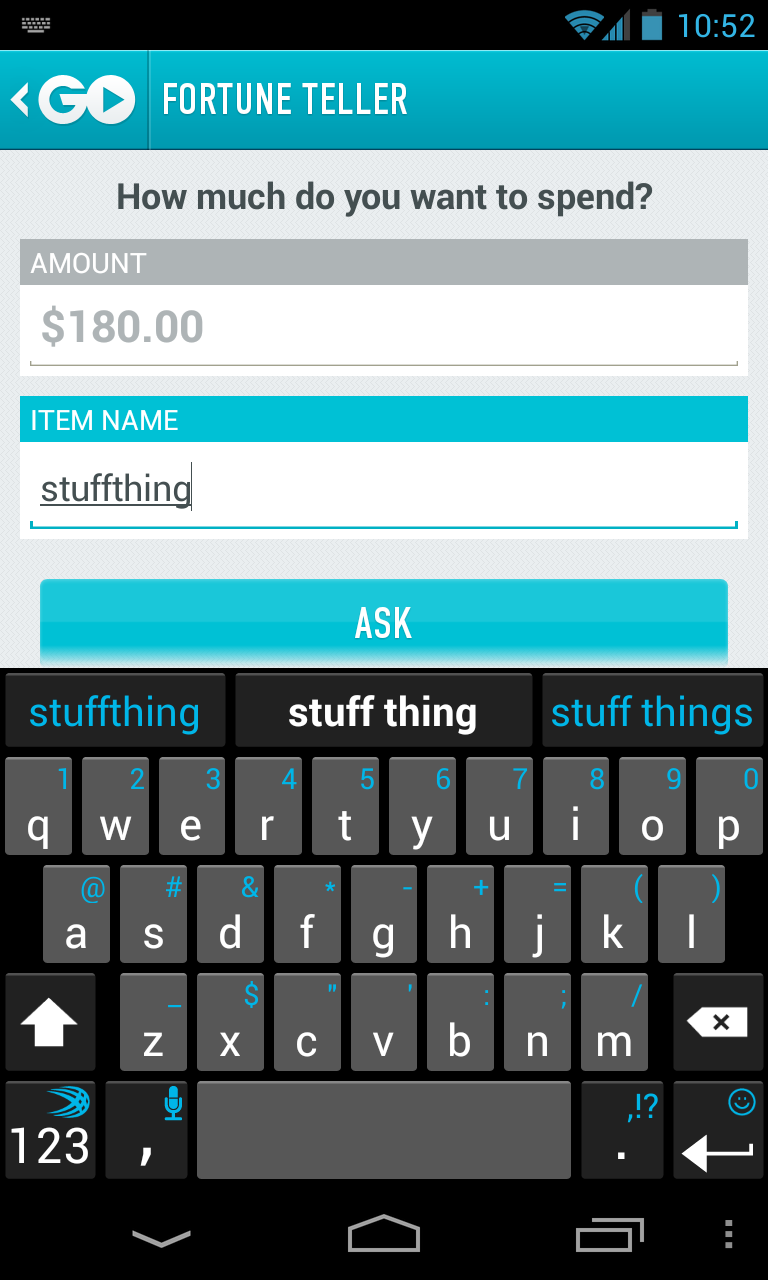
Task: Go to the home screen
Action: [383, 1235]
